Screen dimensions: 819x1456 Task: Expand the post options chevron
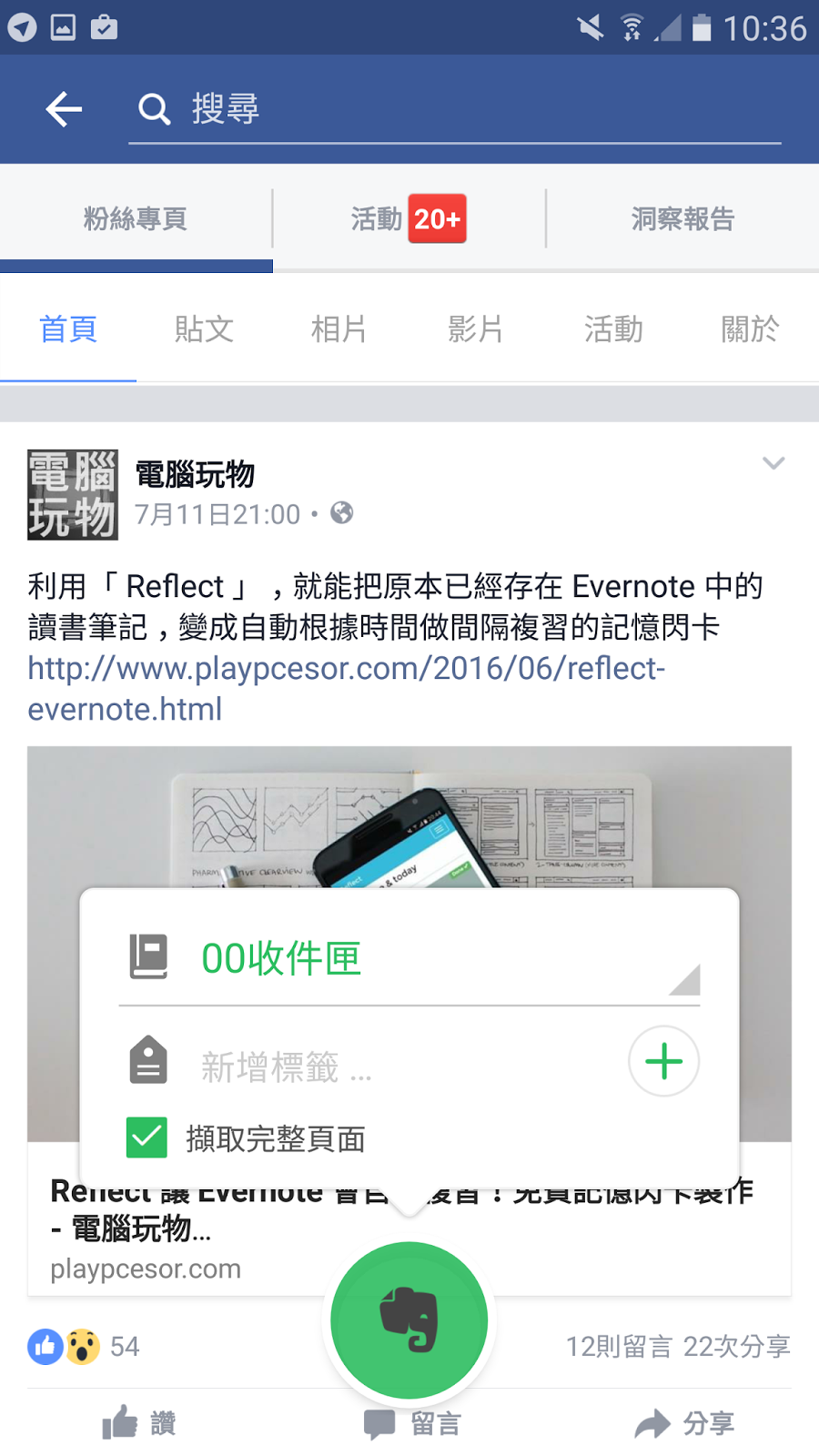[x=773, y=463]
